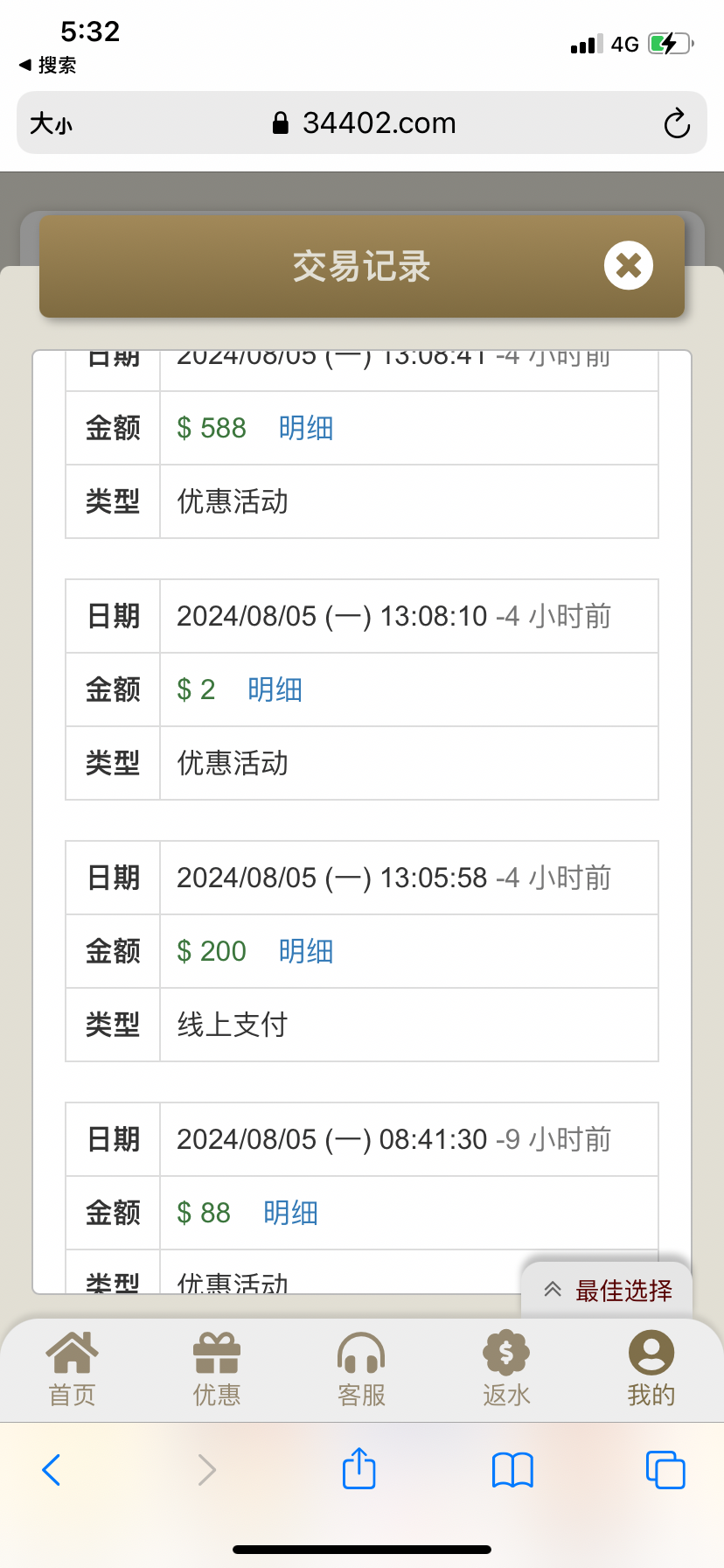The image size is (724, 1568).
Task: View 明细 of the $200 线上支付
Action: 306,951
